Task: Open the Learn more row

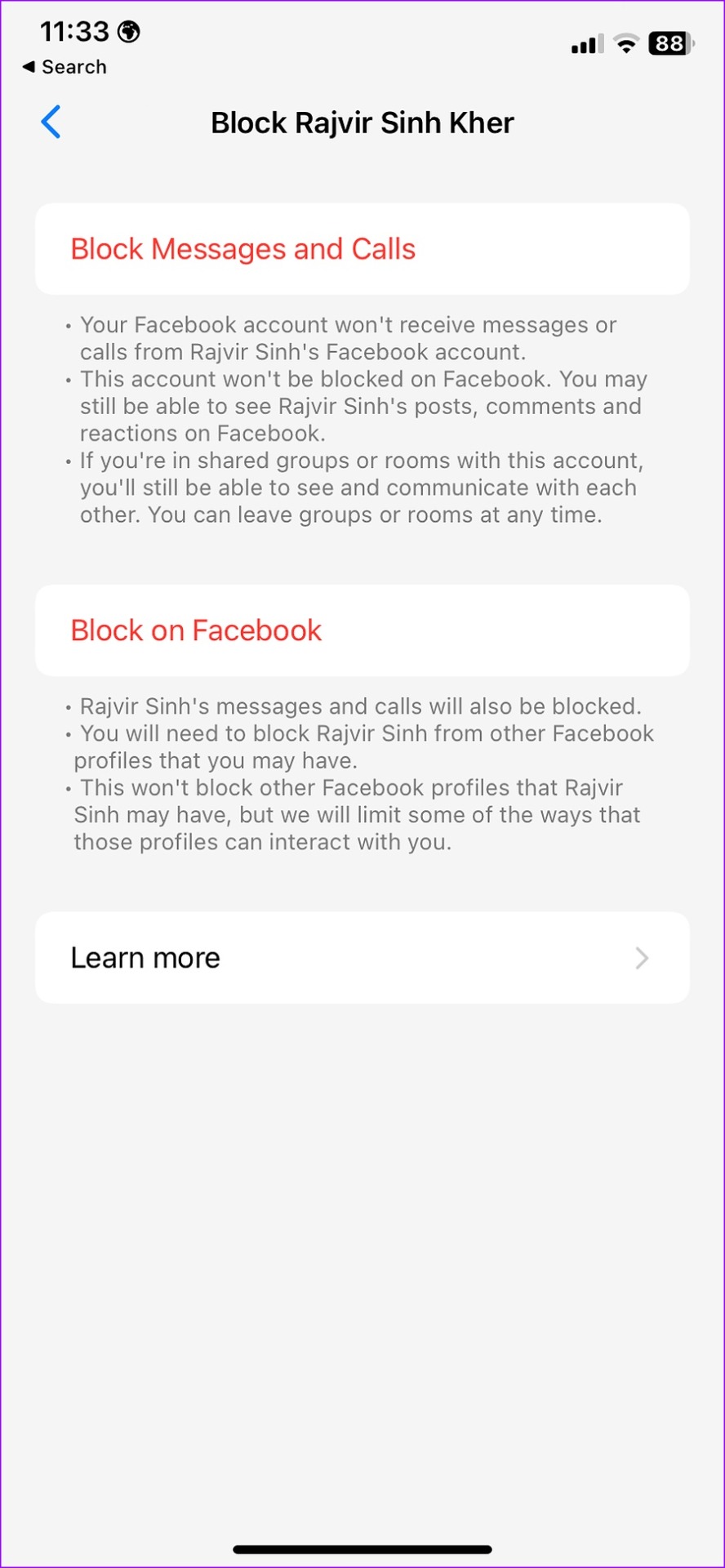Action: [362, 958]
